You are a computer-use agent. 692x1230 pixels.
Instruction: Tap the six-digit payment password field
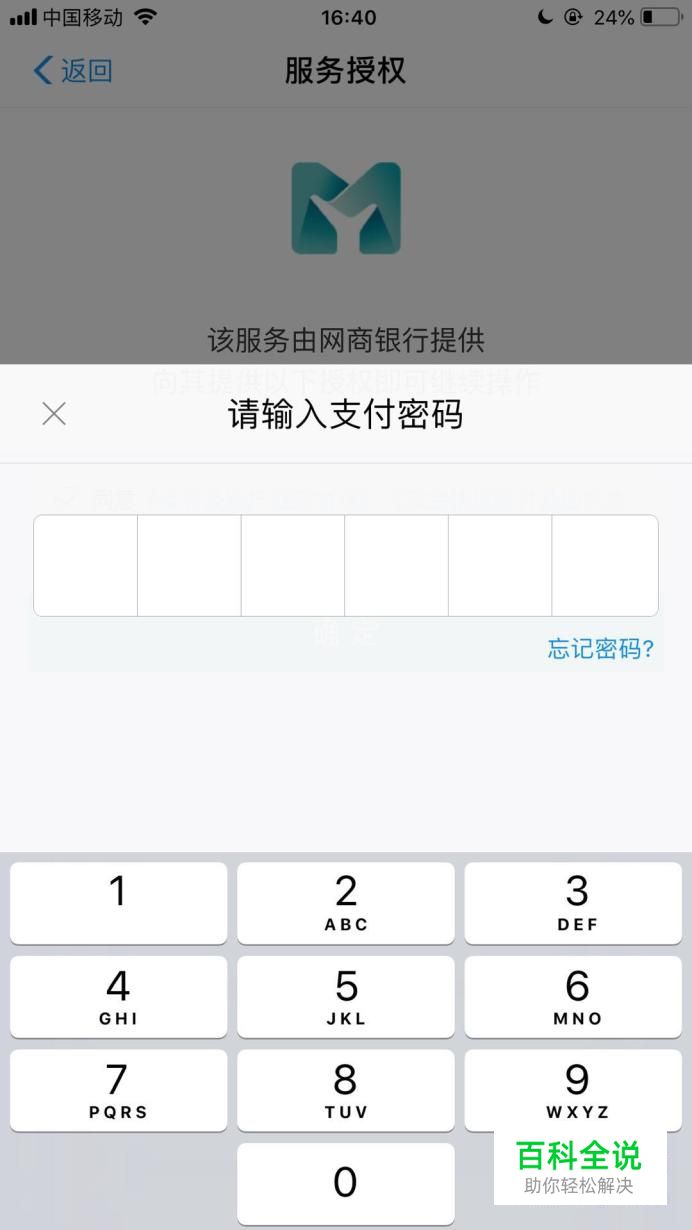point(346,565)
